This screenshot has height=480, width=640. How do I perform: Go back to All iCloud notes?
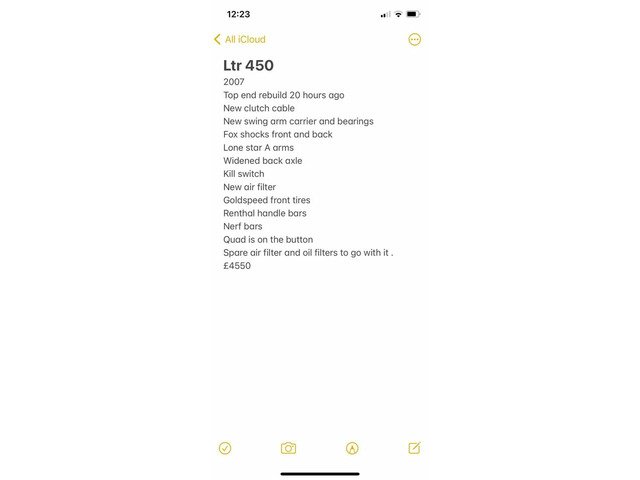pos(240,39)
